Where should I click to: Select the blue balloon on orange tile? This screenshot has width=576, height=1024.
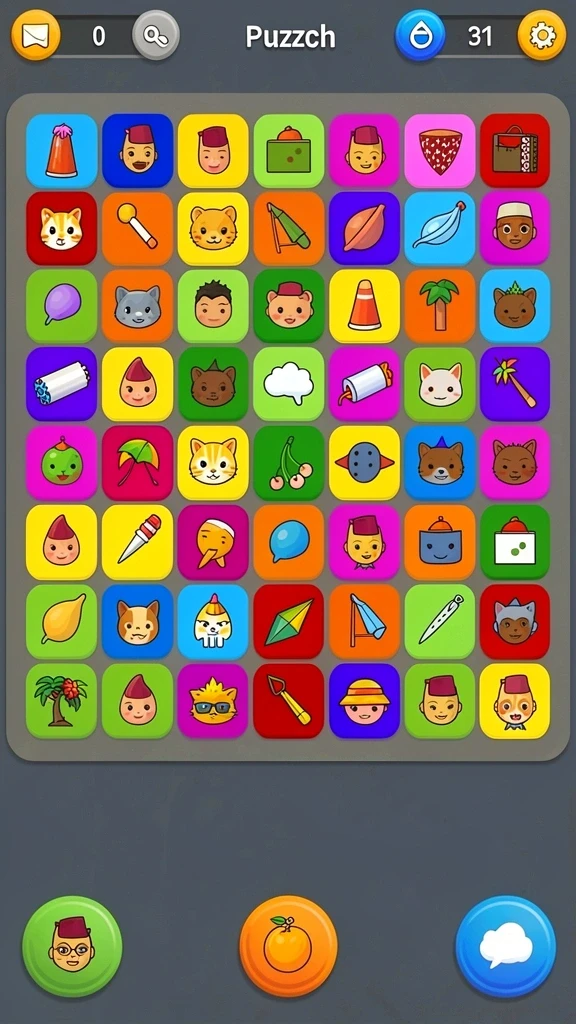click(289, 542)
